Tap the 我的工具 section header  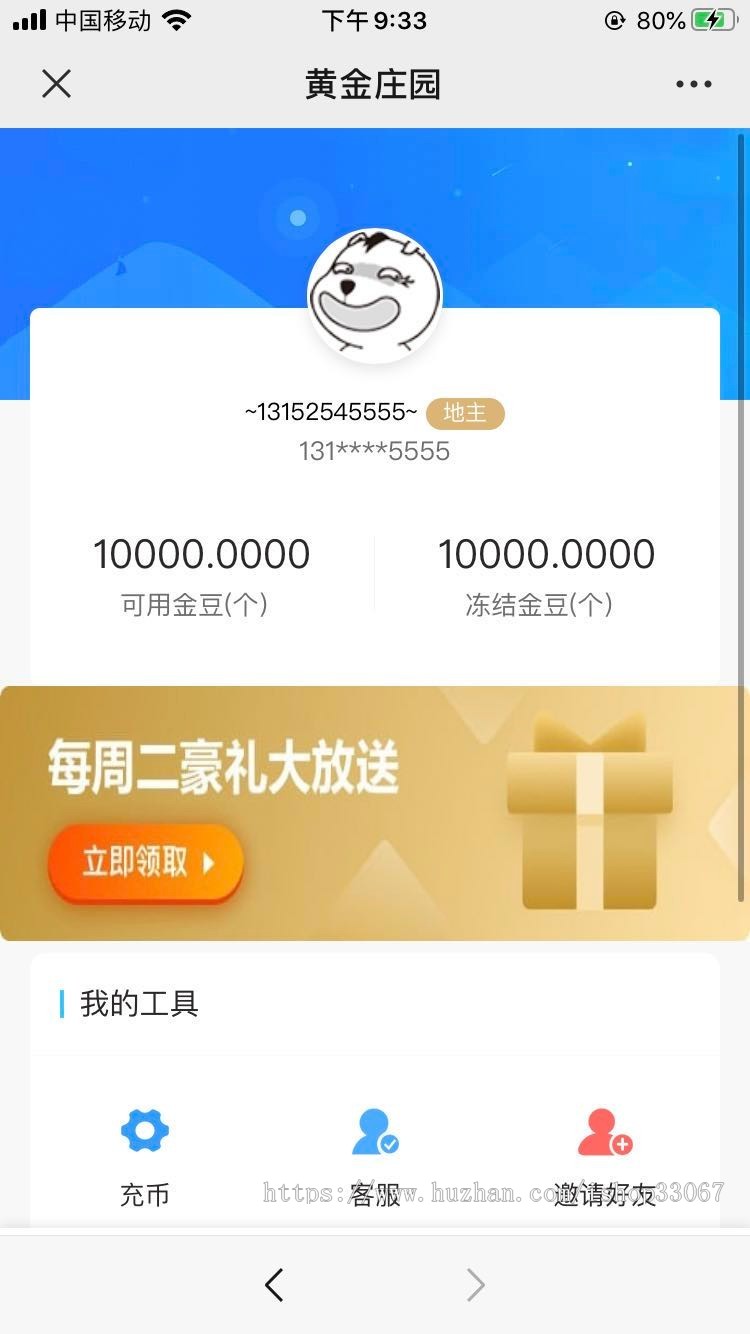point(137,1003)
